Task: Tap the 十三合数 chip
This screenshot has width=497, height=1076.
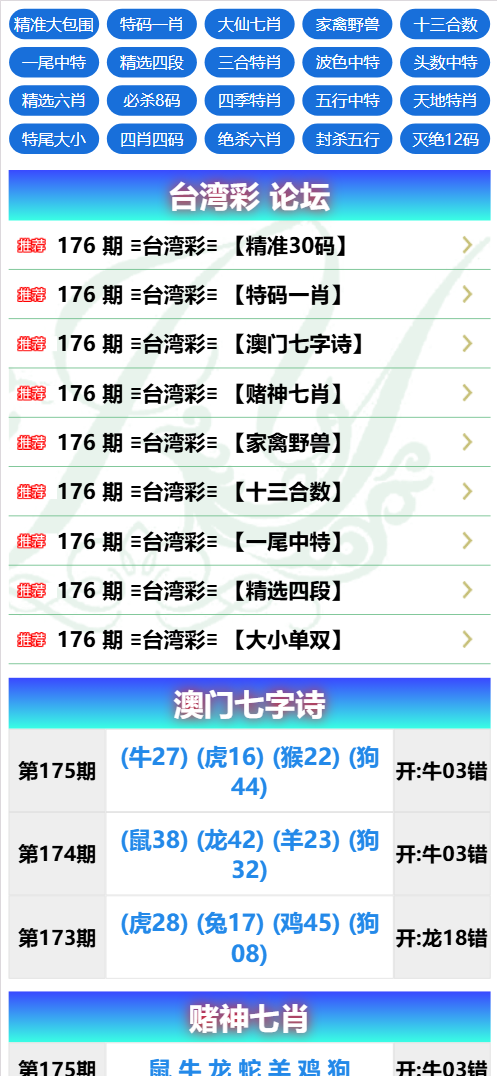Action: pos(446,25)
